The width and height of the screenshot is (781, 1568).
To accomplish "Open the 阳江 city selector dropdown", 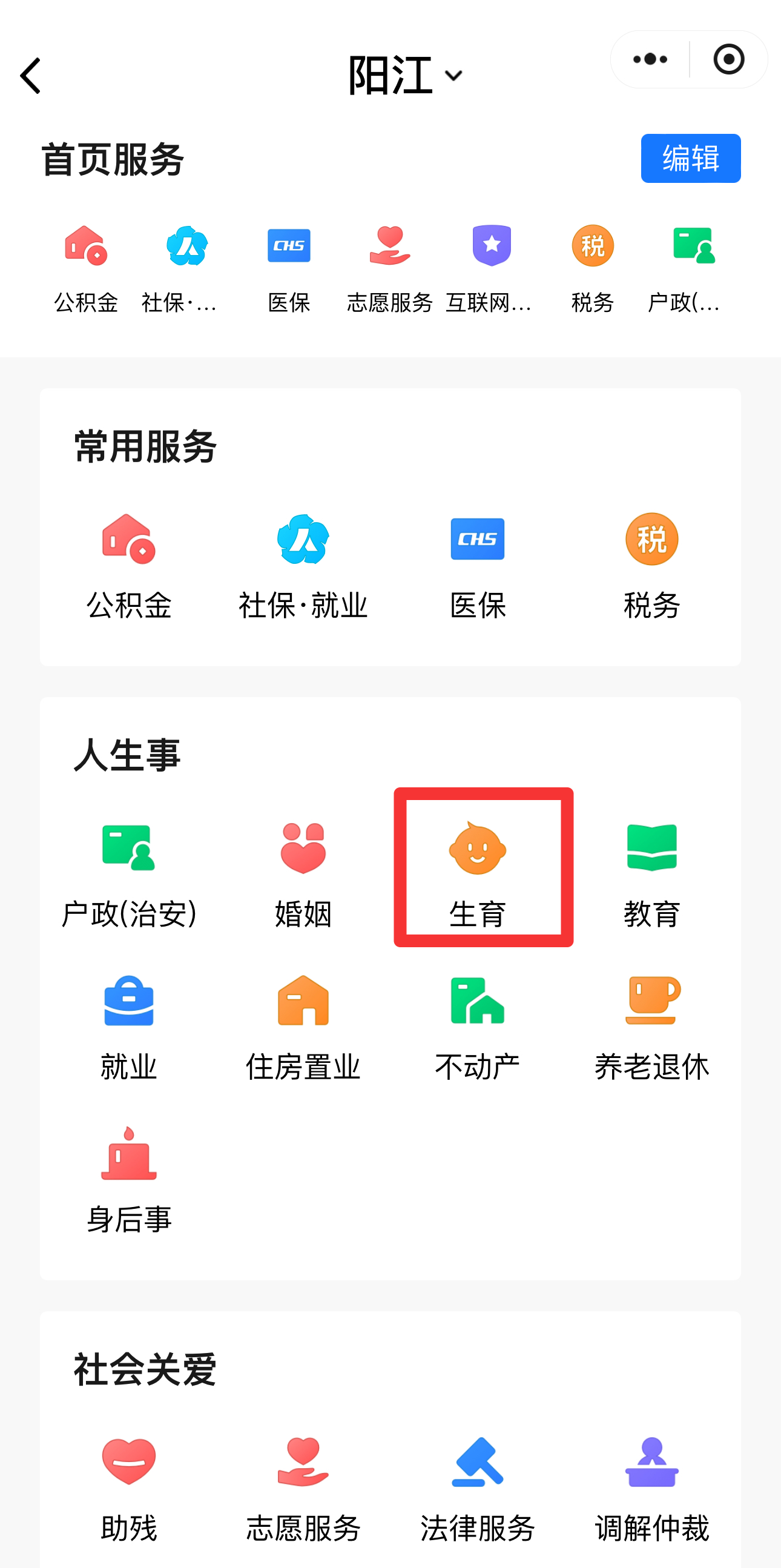I will [x=404, y=76].
